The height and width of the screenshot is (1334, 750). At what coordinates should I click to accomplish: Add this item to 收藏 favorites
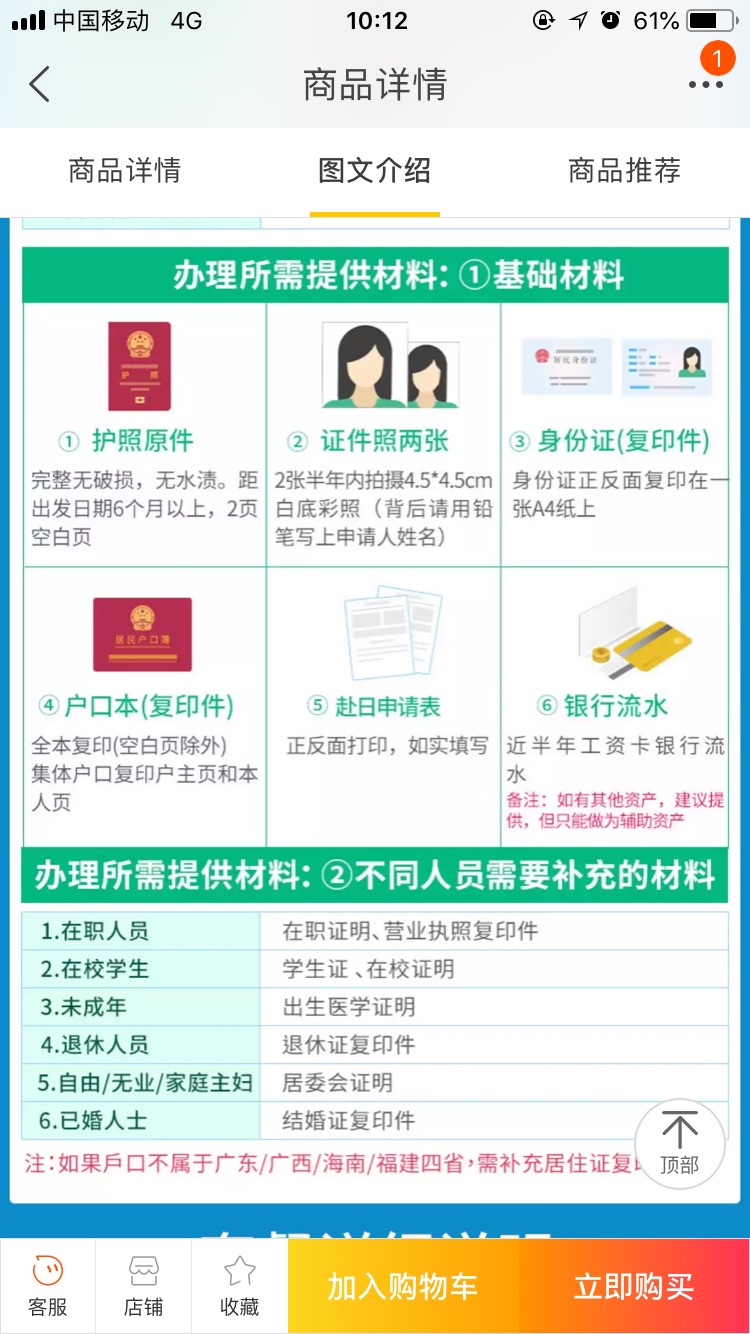(239, 1286)
